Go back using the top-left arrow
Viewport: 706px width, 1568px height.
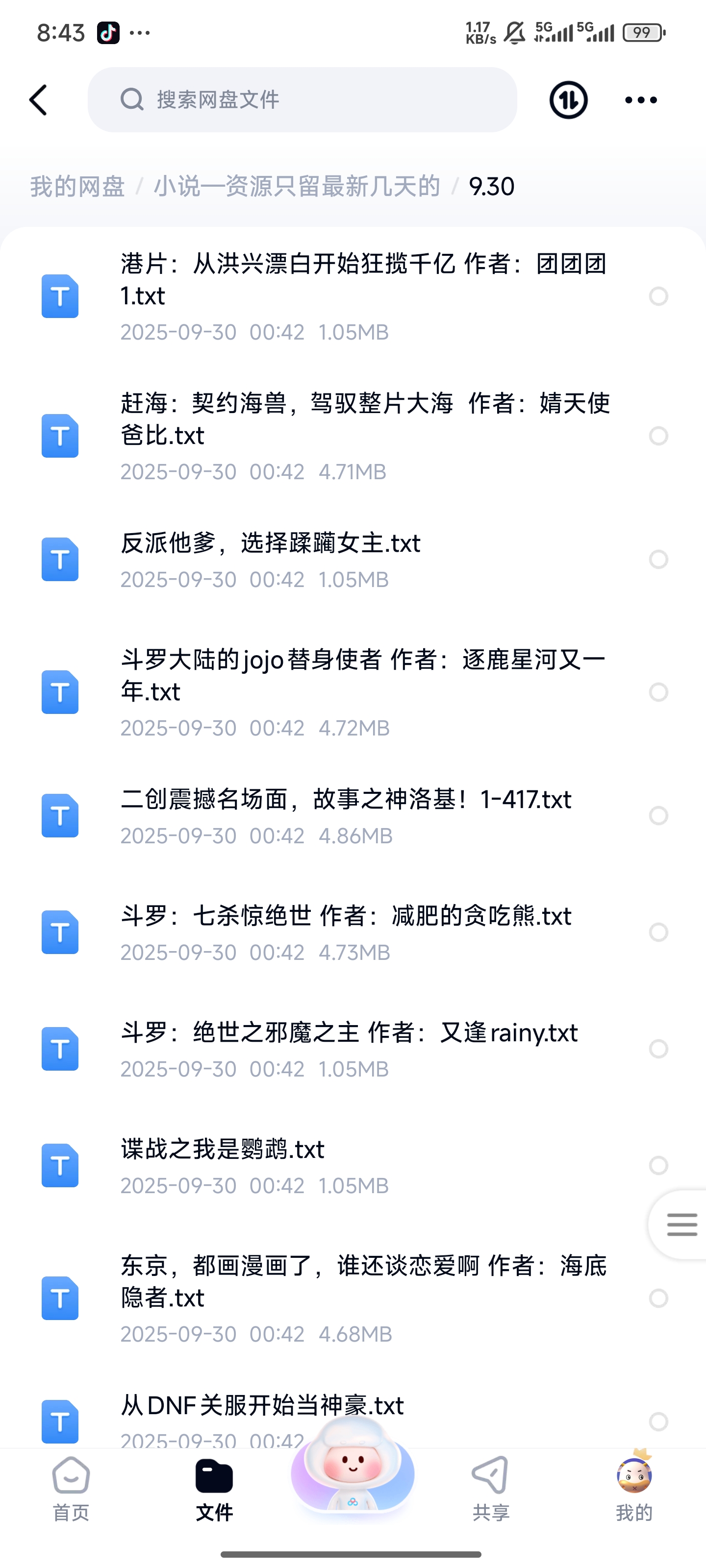point(38,100)
